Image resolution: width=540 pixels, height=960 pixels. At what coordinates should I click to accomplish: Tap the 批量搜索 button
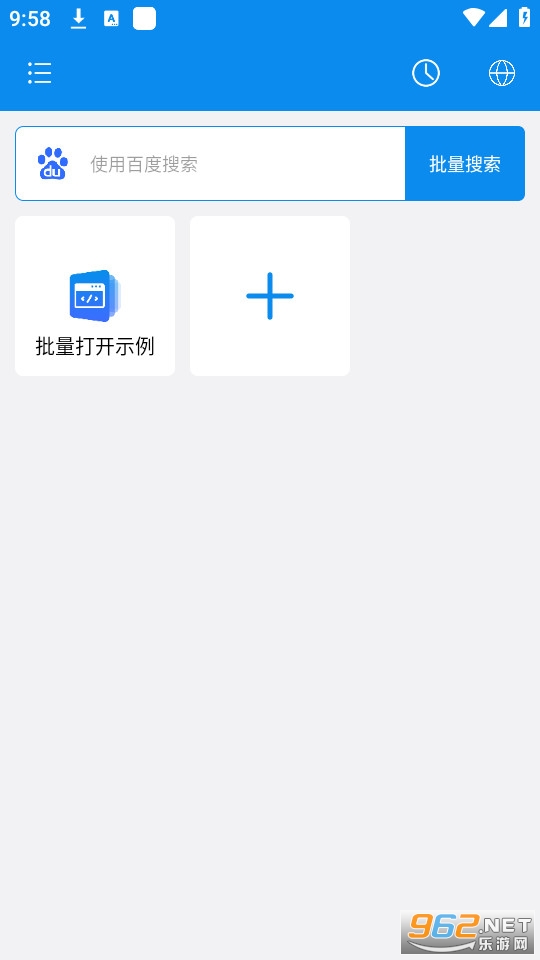click(x=465, y=163)
